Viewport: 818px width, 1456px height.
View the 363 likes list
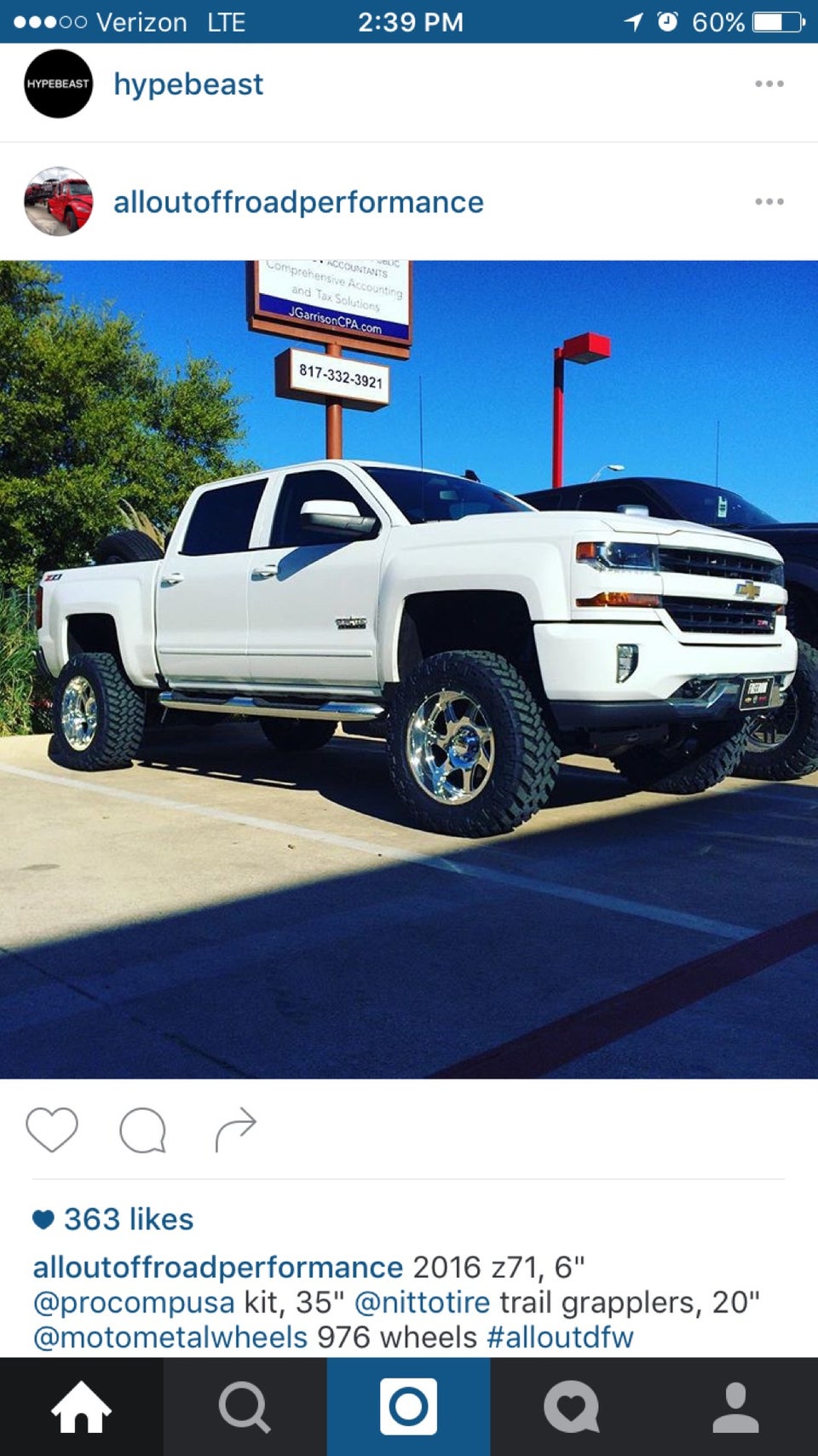click(128, 1219)
